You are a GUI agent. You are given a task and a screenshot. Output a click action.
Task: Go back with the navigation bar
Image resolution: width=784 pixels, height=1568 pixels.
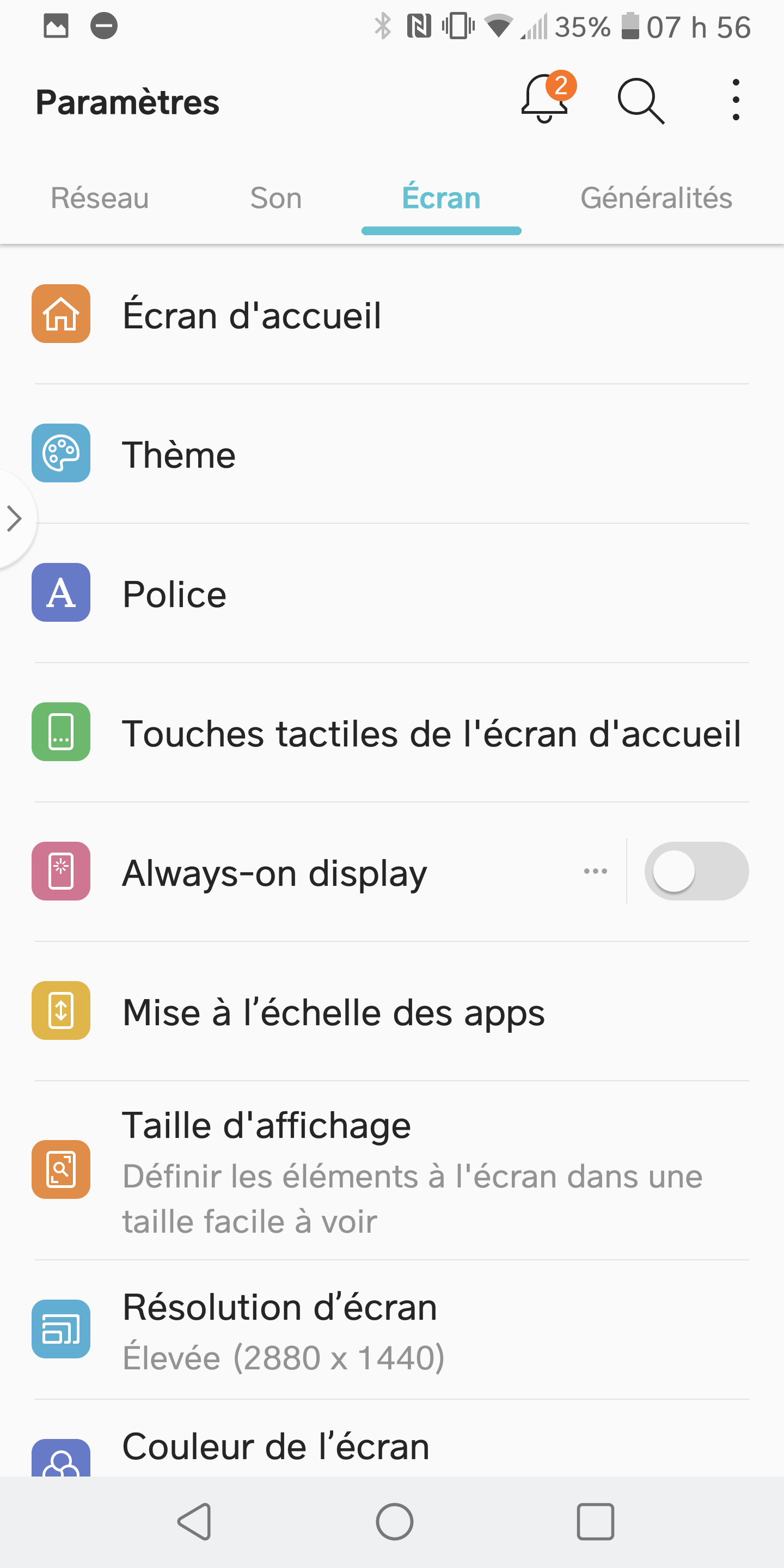tap(195, 1522)
